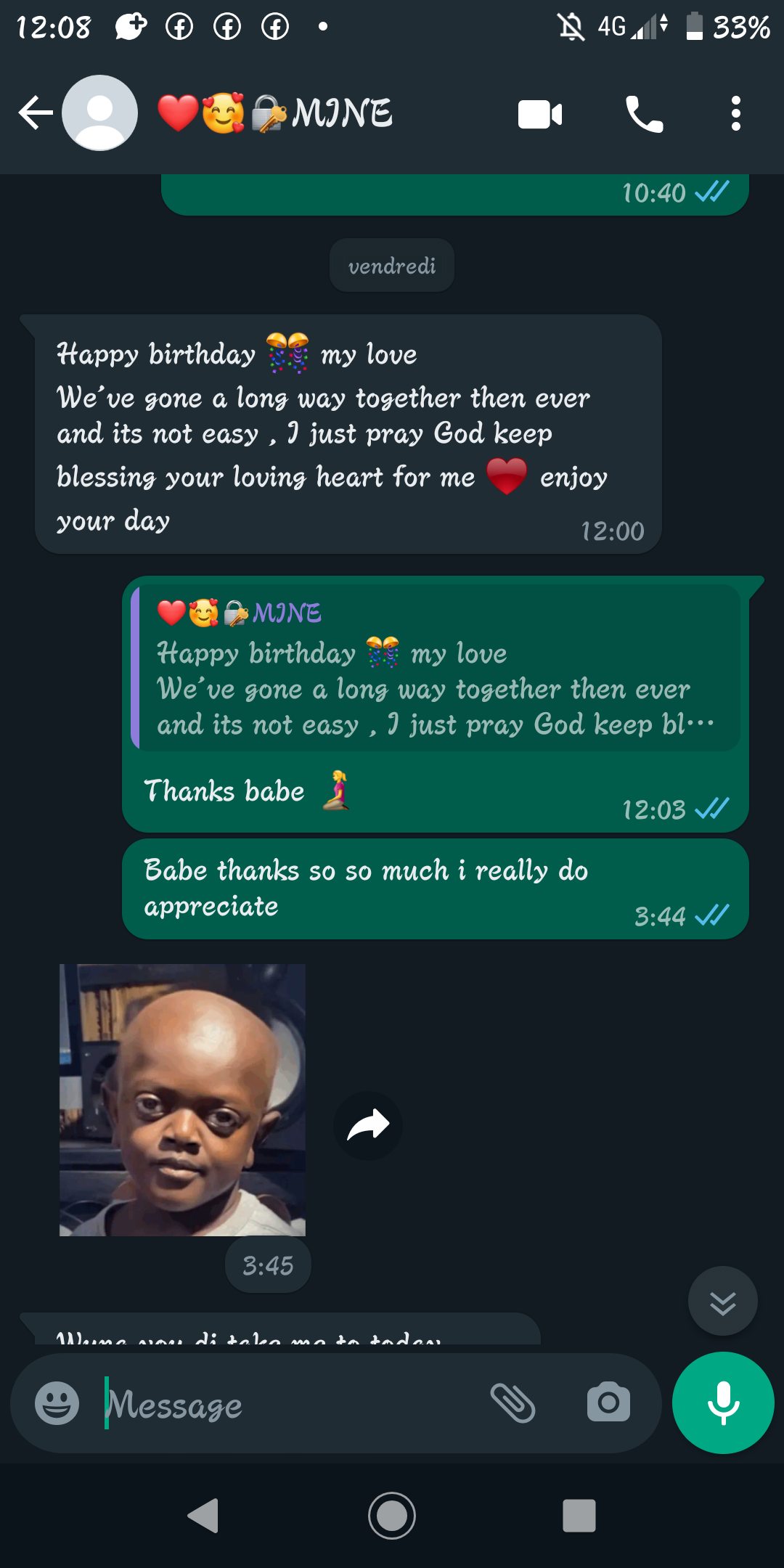This screenshot has width=784, height=1568.
Task: Open the camera to send a photo
Action: (x=608, y=1402)
